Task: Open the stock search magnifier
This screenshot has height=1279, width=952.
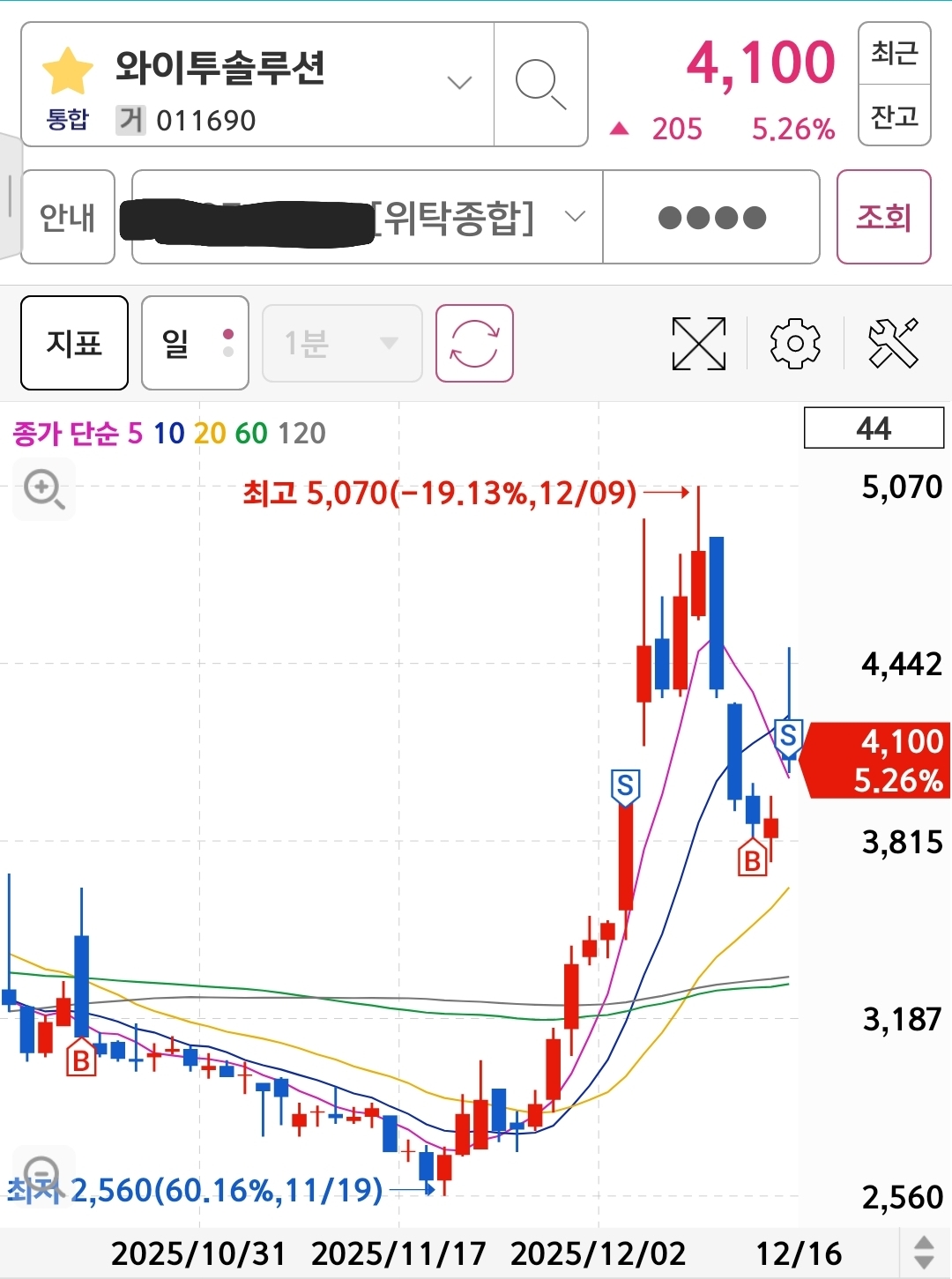Action: 540,85
